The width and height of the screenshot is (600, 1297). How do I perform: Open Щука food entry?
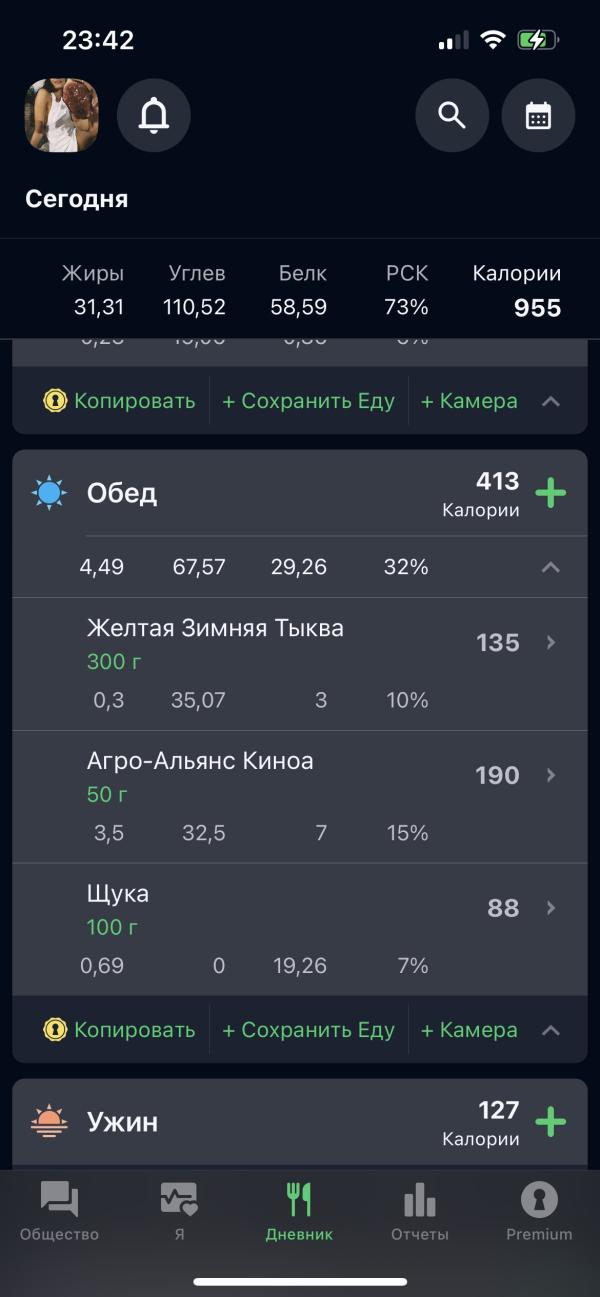pyautogui.click(x=300, y=929)
